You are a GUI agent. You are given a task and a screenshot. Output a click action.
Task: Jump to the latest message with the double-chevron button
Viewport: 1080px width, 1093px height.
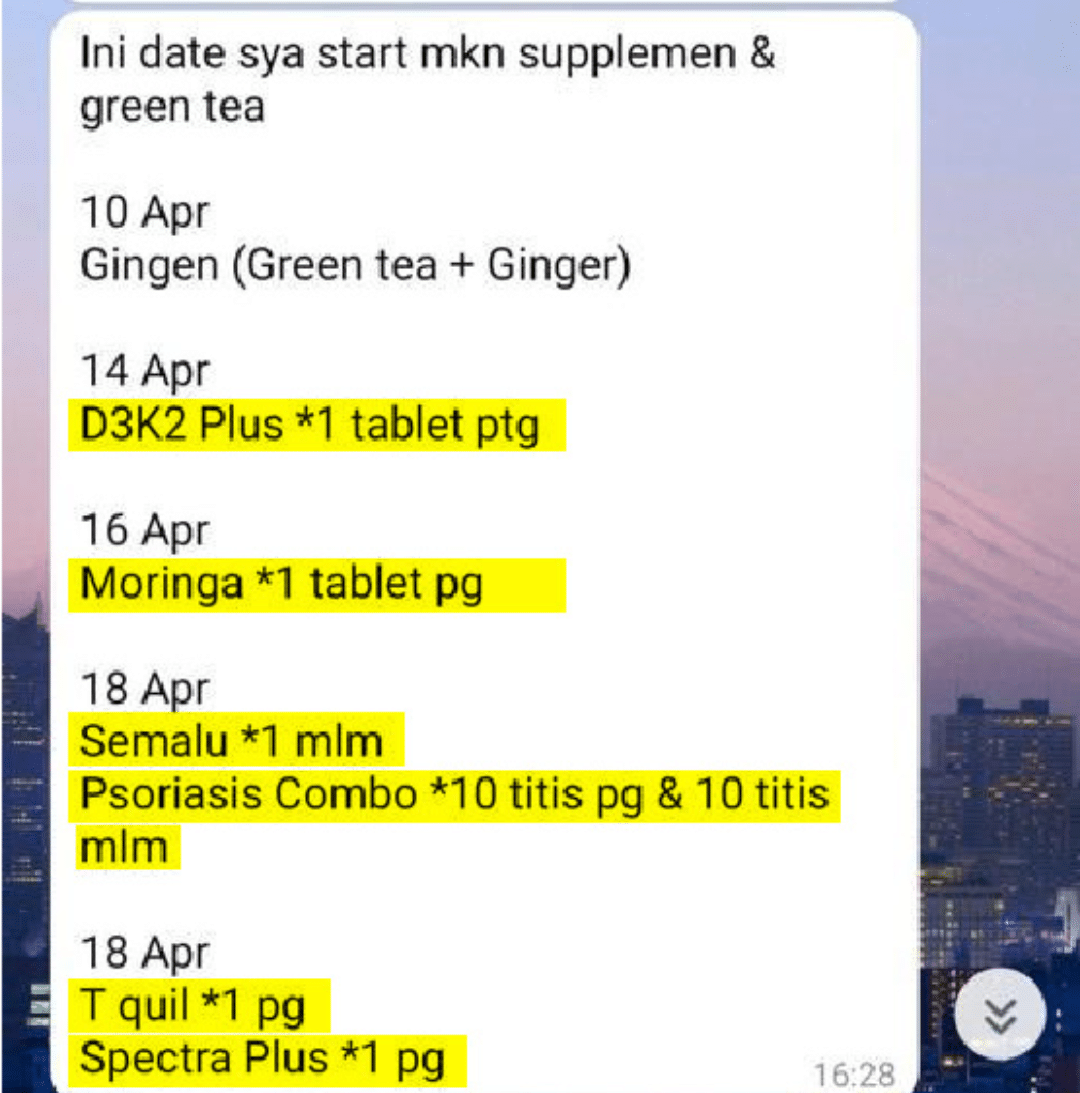tap(999, 1014)
